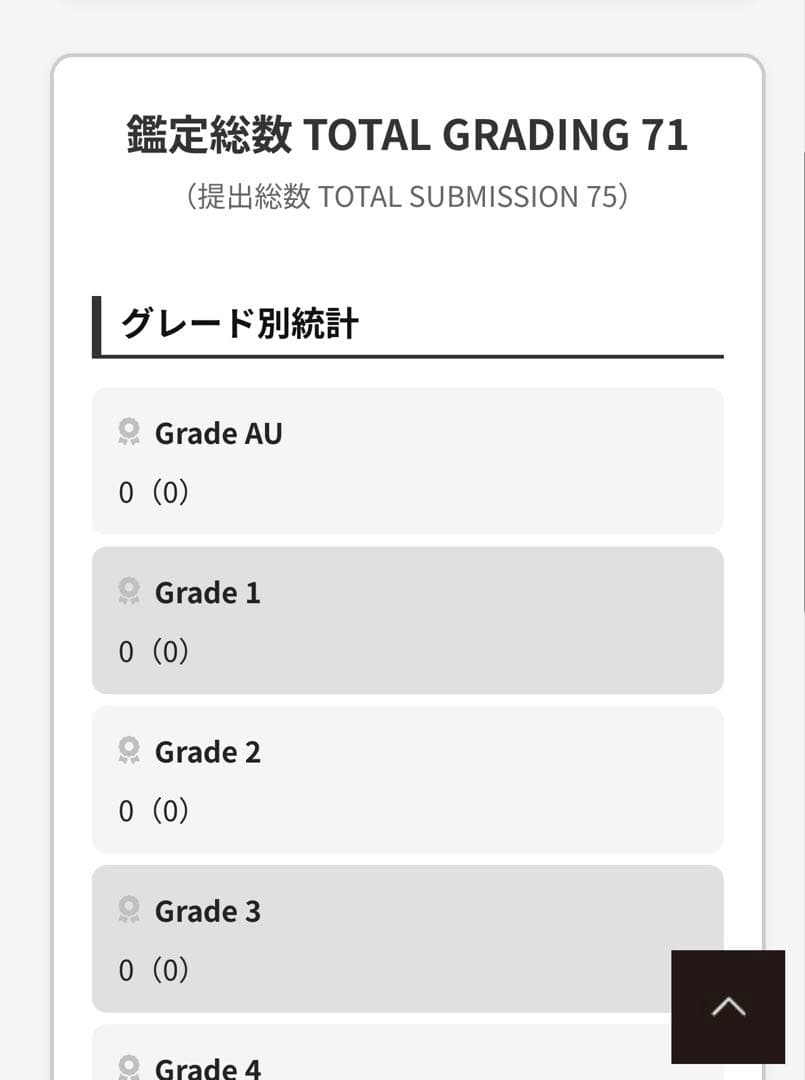Click the medal icon beside Grade 4
Viewport: 805px width, 1080px height.
(x=129, y=1065)
